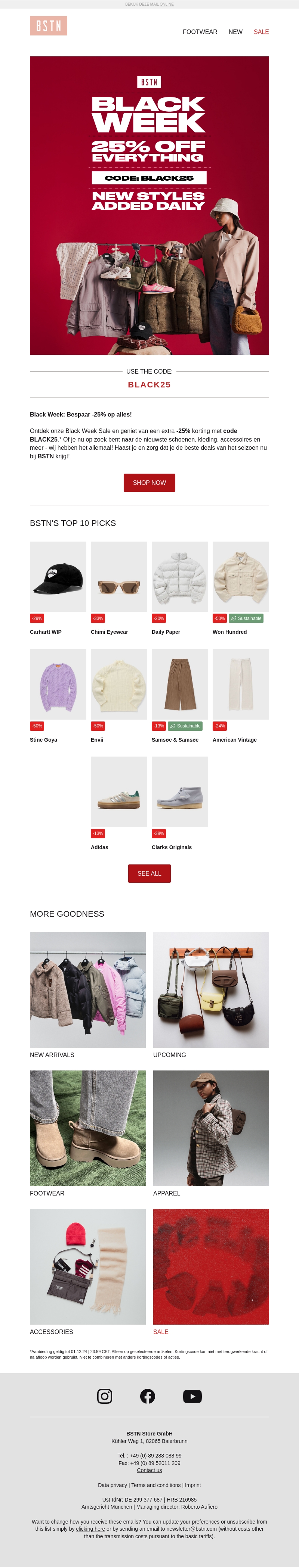Open the Chimi Eyewear sunglasses product
The width and height of the screenshot is (299, 1568).
[x=119, y=576]
